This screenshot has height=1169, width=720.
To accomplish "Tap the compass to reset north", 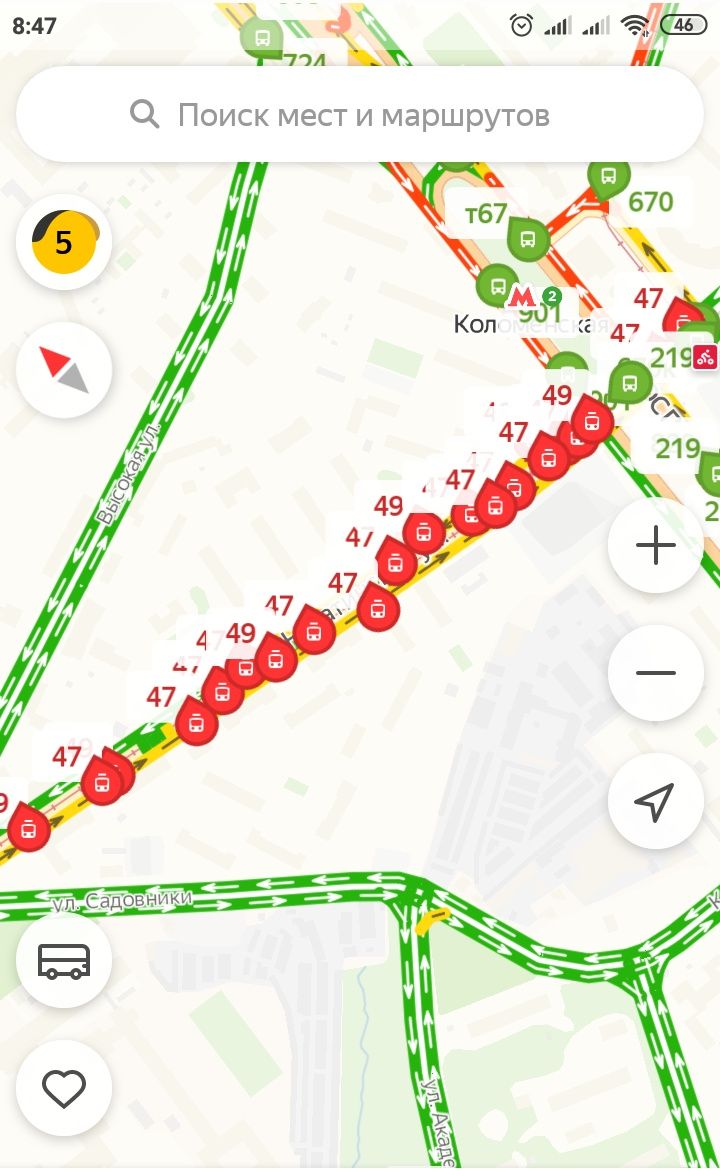I will point(64,370).
